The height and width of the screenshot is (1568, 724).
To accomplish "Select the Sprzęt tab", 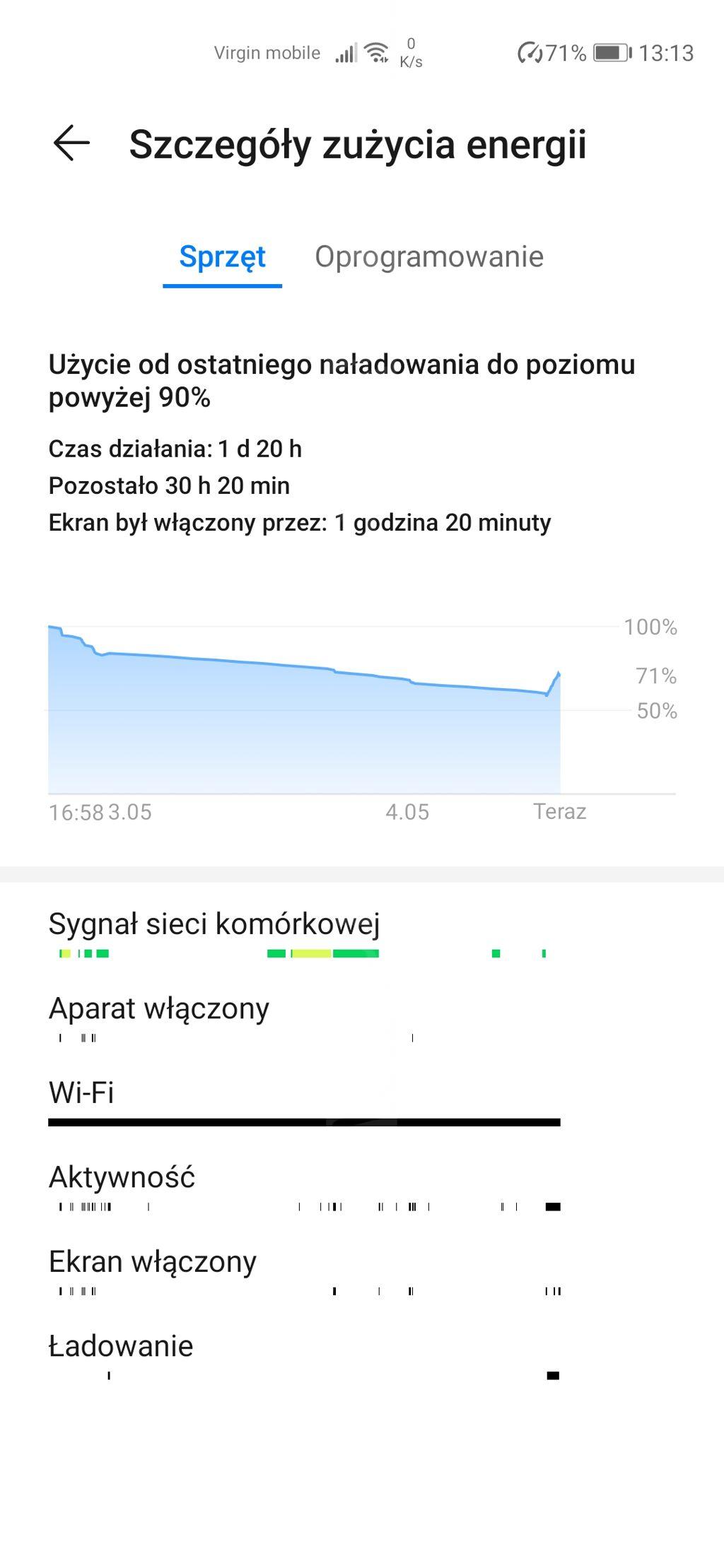I will [x=222, y=257].
